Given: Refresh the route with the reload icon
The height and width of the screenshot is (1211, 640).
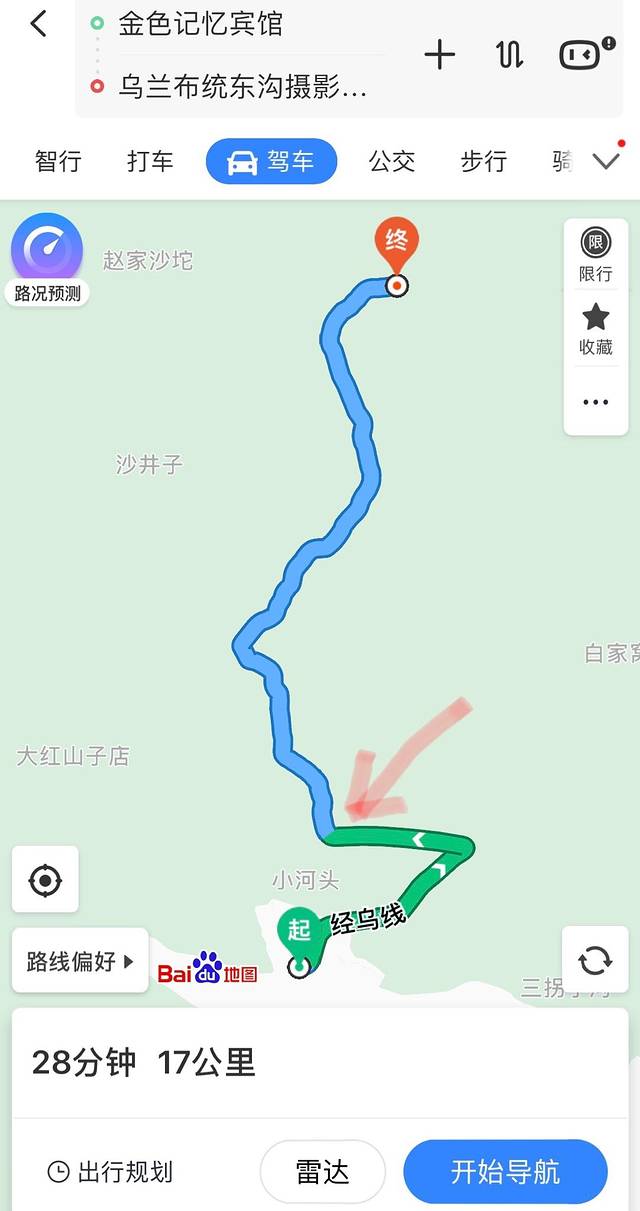Looking at the screenshot, I should pos(595,960).
